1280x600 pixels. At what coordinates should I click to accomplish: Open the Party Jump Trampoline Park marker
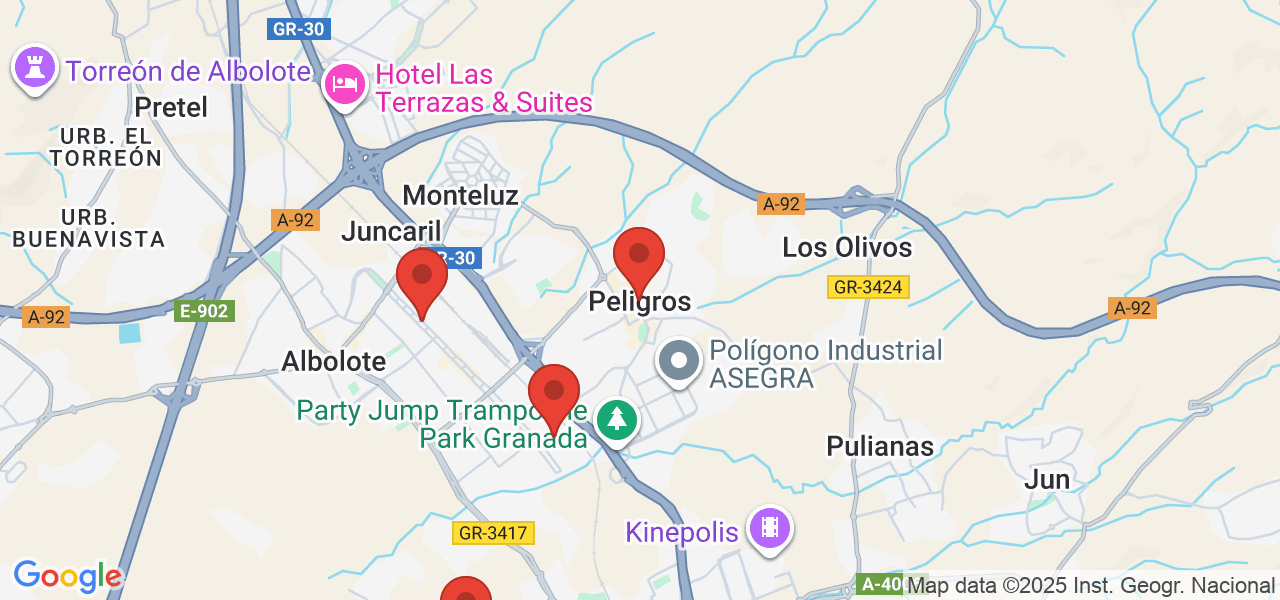click(x=617, y=419)
